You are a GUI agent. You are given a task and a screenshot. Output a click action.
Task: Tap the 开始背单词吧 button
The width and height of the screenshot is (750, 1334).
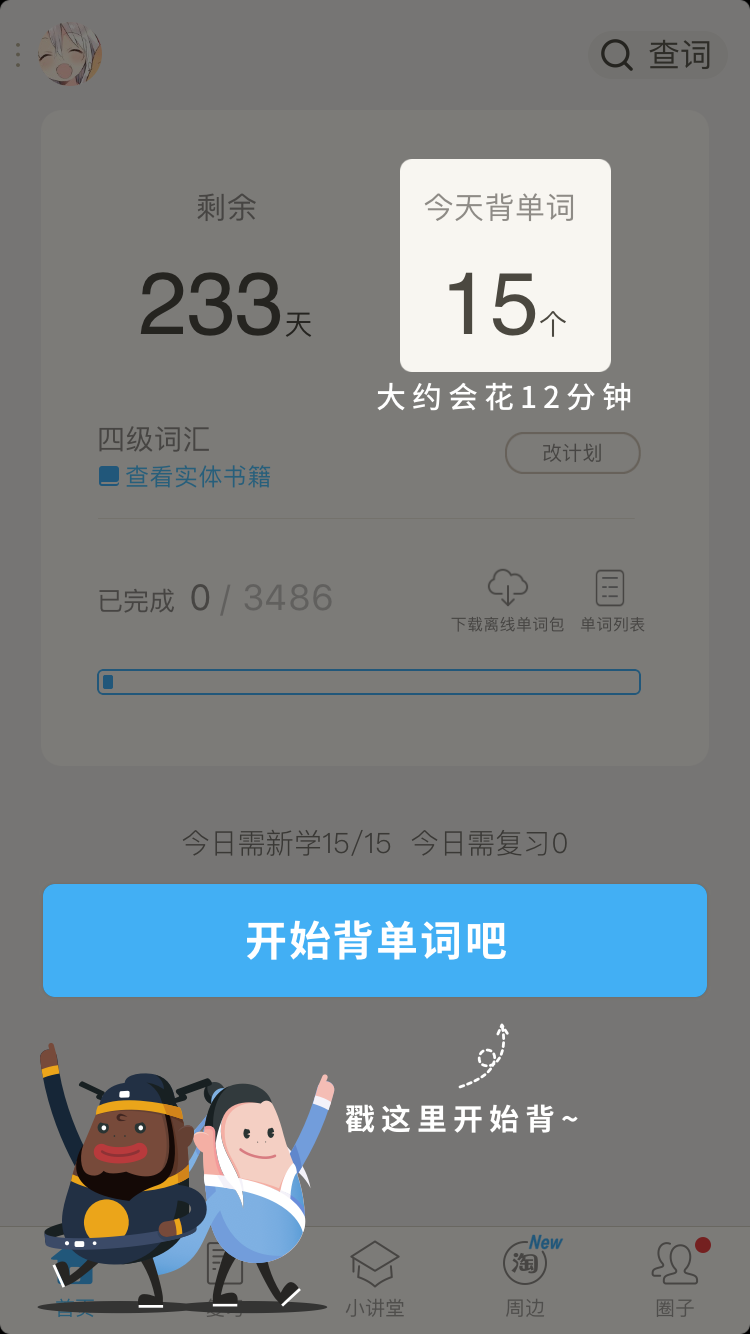(375, 940)
